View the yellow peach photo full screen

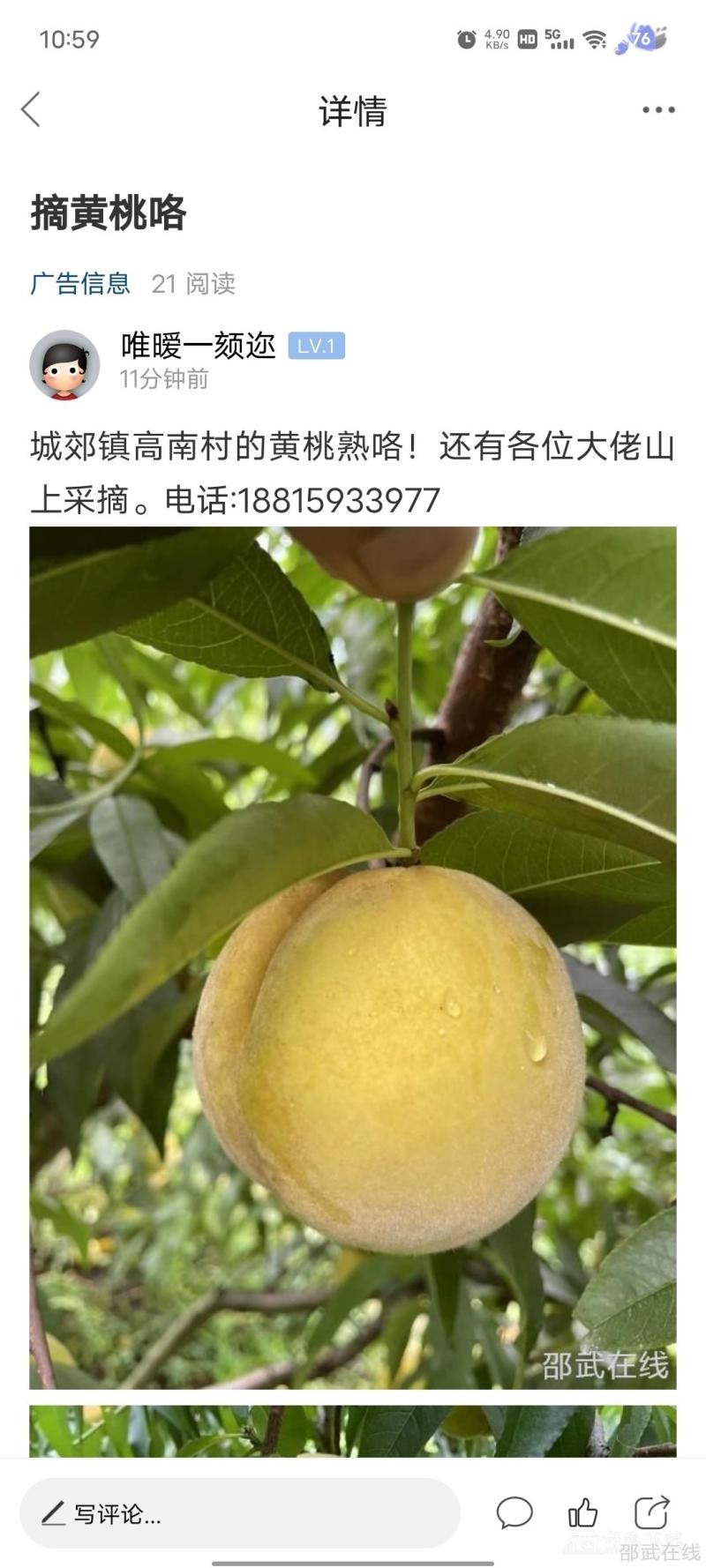(x=353, y=957)
